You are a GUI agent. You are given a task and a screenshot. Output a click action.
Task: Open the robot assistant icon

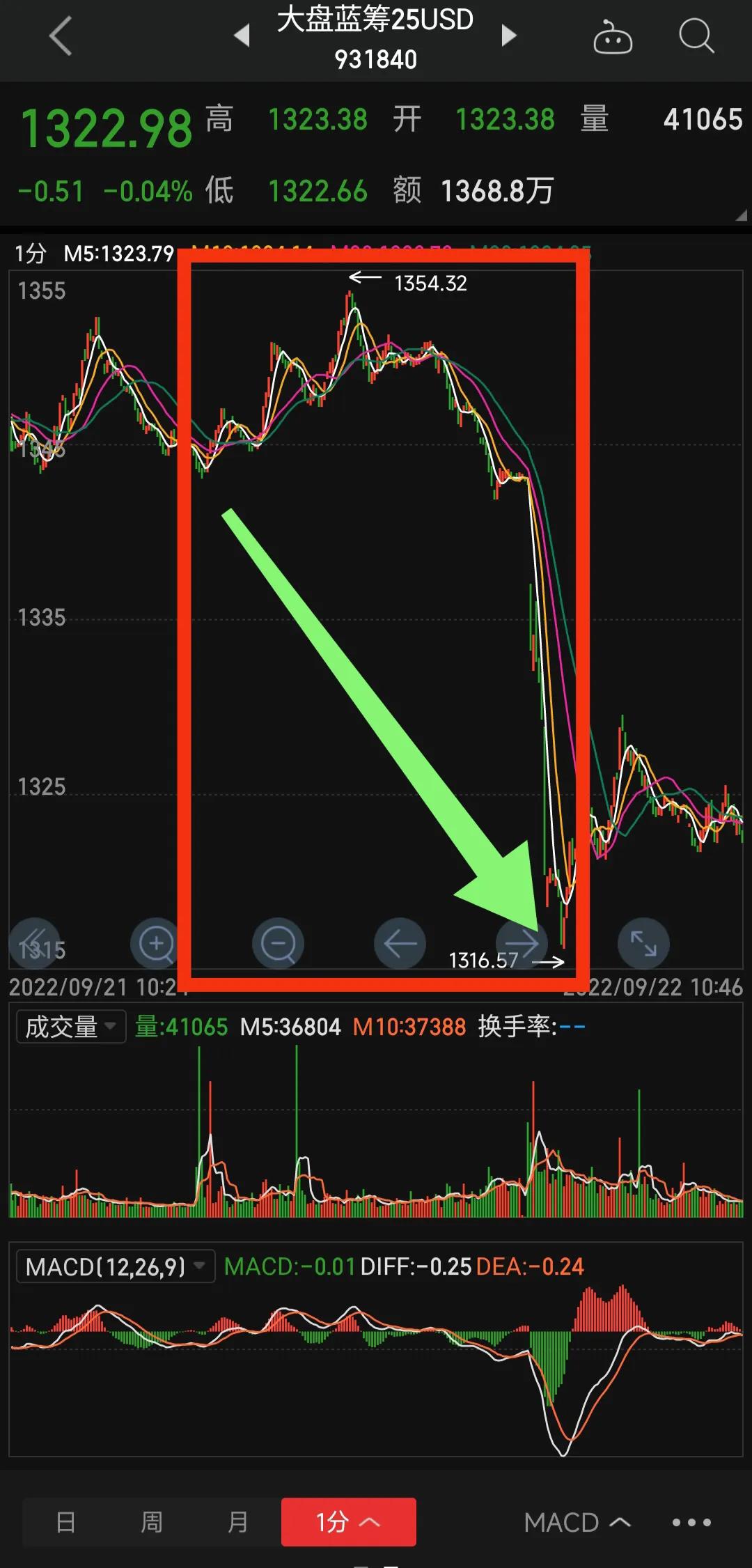pos(612,37)
